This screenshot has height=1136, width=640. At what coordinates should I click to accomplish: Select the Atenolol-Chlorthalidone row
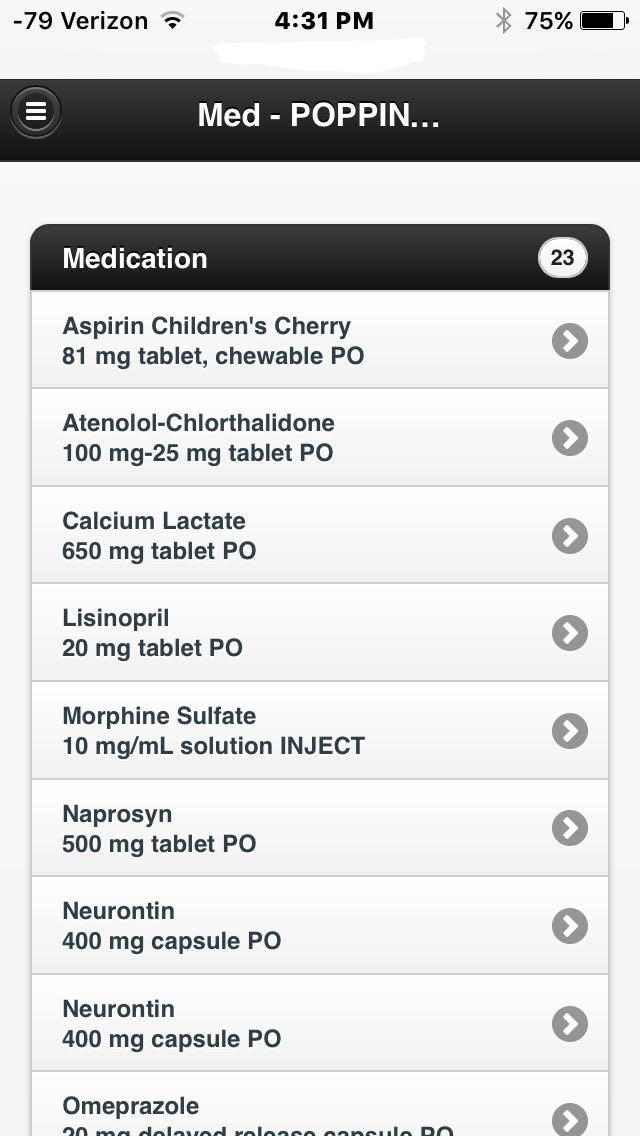click(x=320, y=438)
